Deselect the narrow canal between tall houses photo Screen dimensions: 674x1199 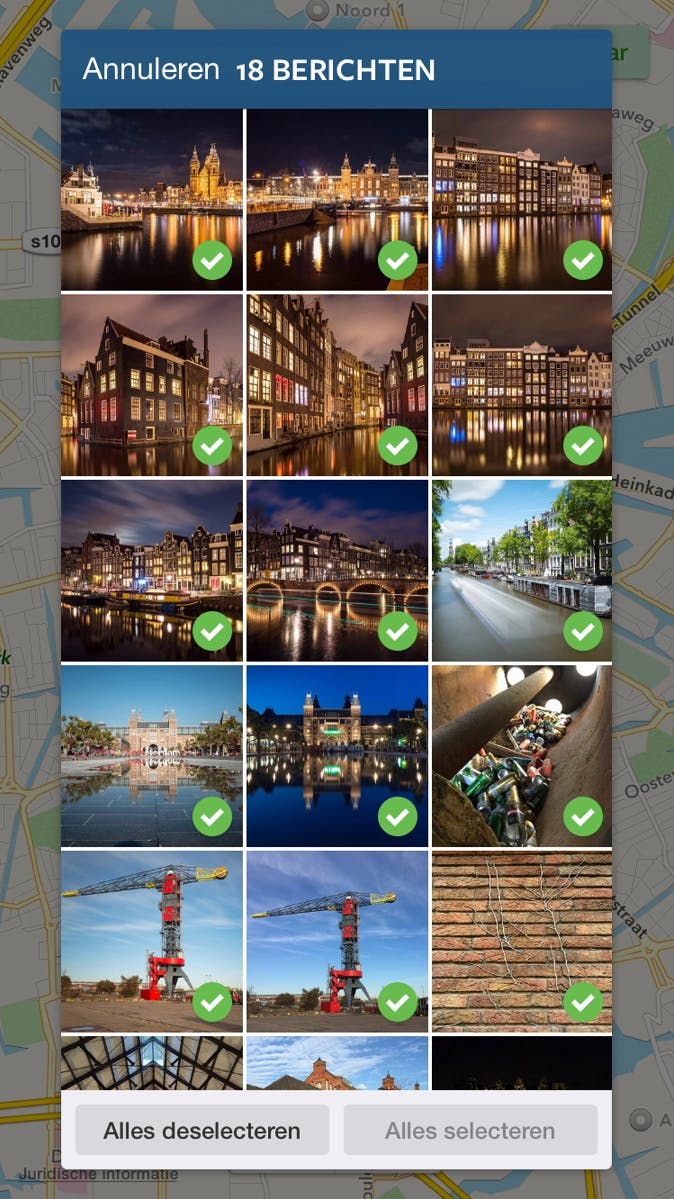(337, 384)
